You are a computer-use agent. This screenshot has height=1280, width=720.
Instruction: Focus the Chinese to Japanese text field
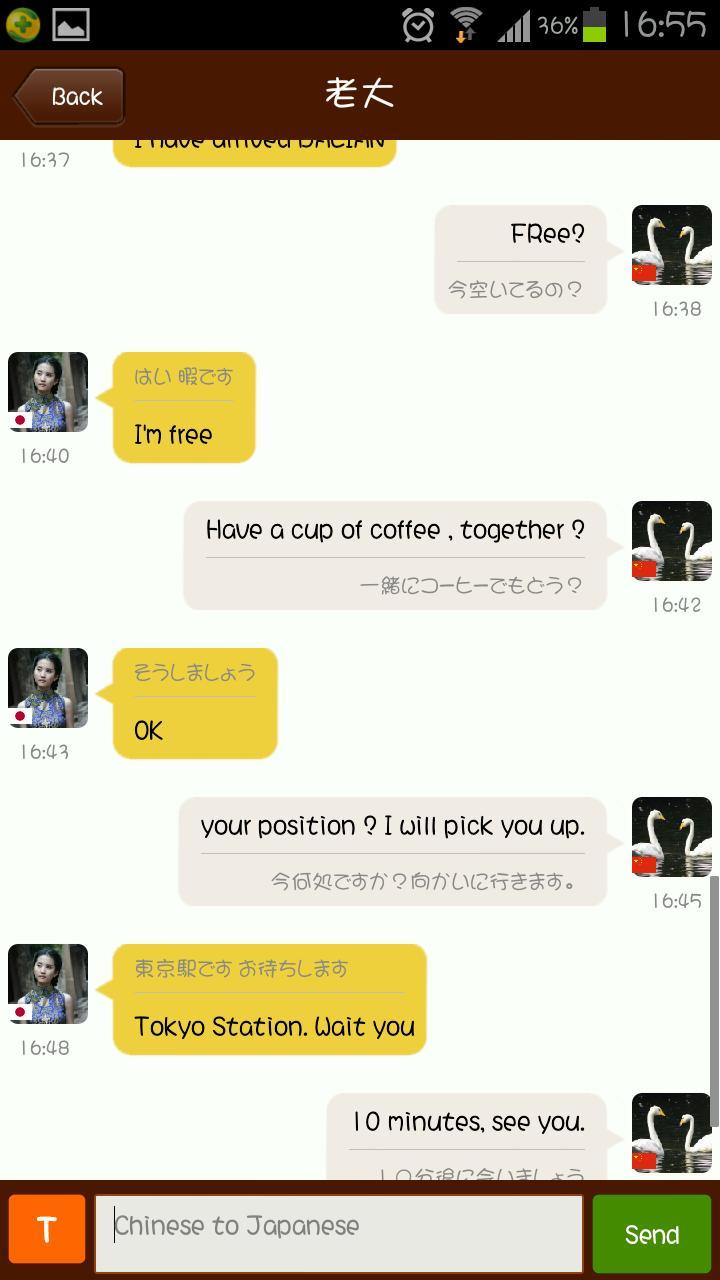tap(339, 1232)
